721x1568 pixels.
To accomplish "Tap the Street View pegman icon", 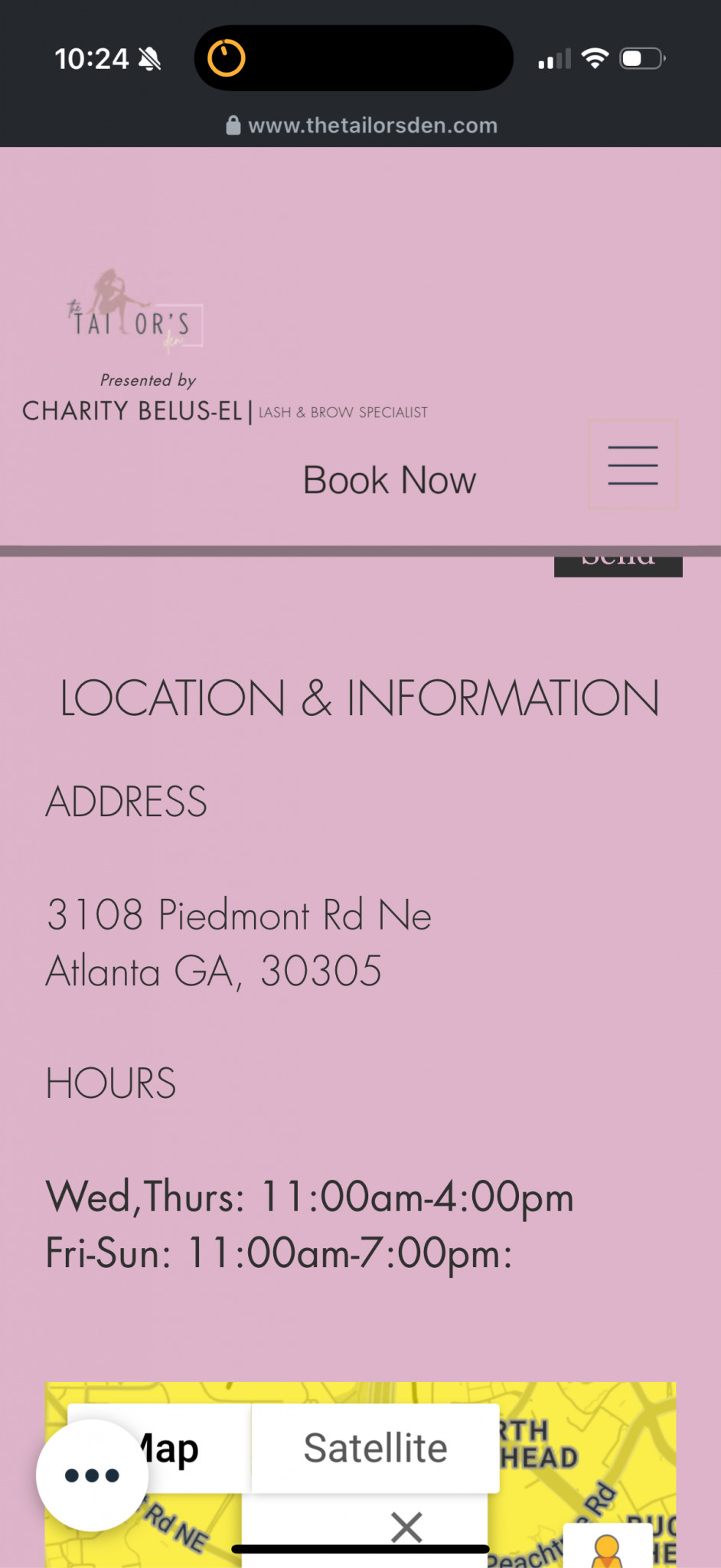I will point(607,1551).
